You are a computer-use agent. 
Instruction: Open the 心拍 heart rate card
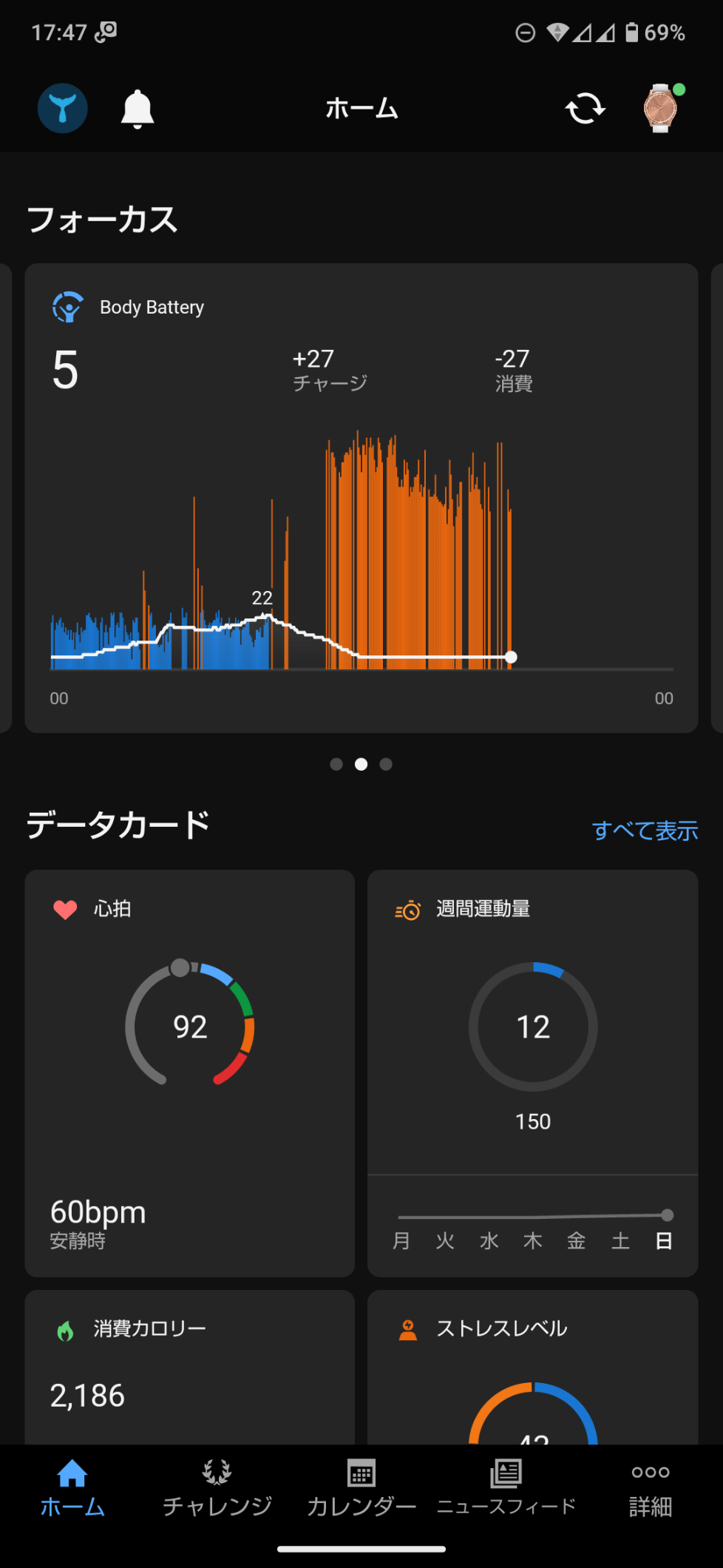click(x=190, y=1072)
